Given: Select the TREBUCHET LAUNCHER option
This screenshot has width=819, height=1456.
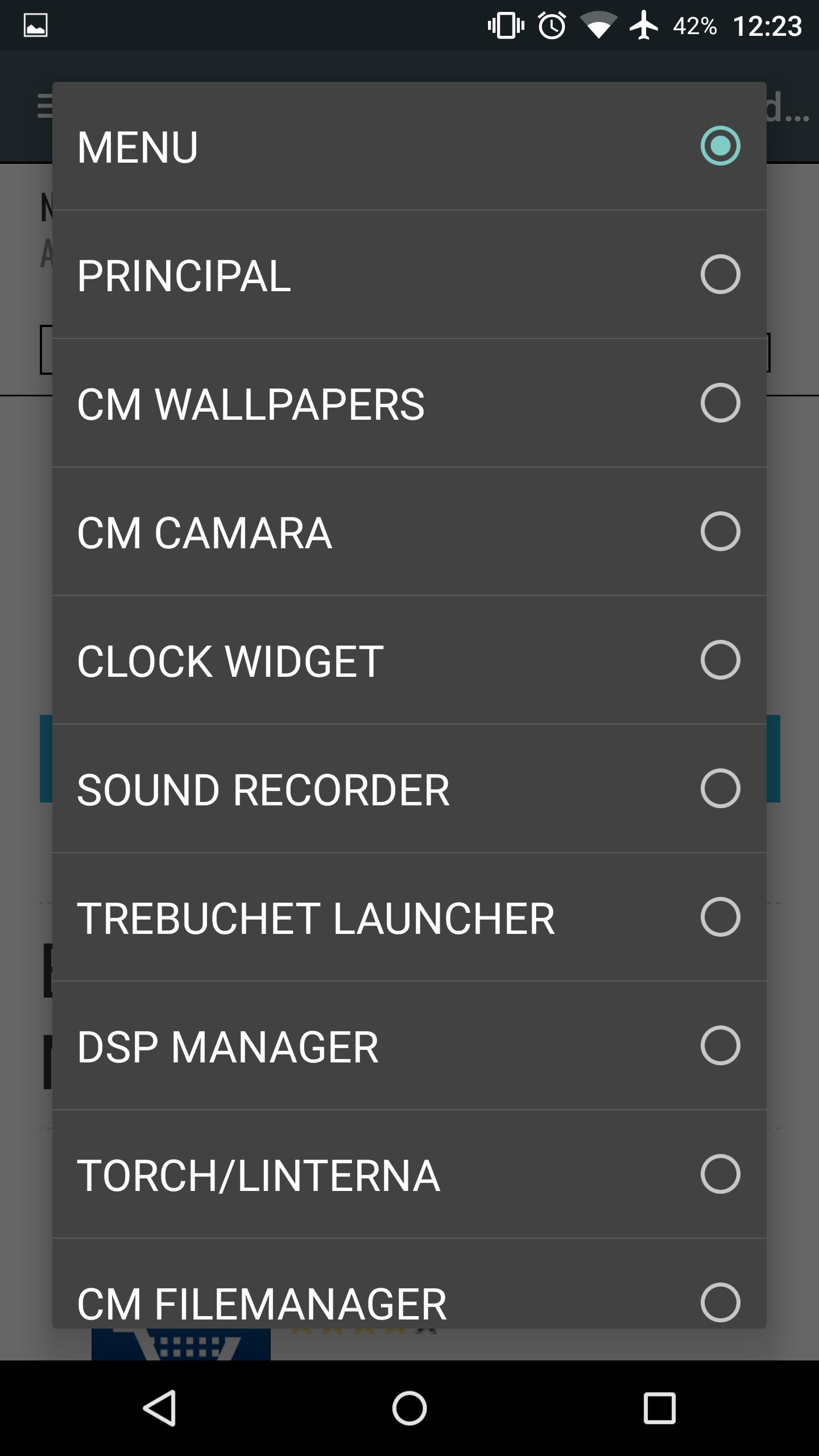Looking at the screenshot, I should (x=721, y=916).
